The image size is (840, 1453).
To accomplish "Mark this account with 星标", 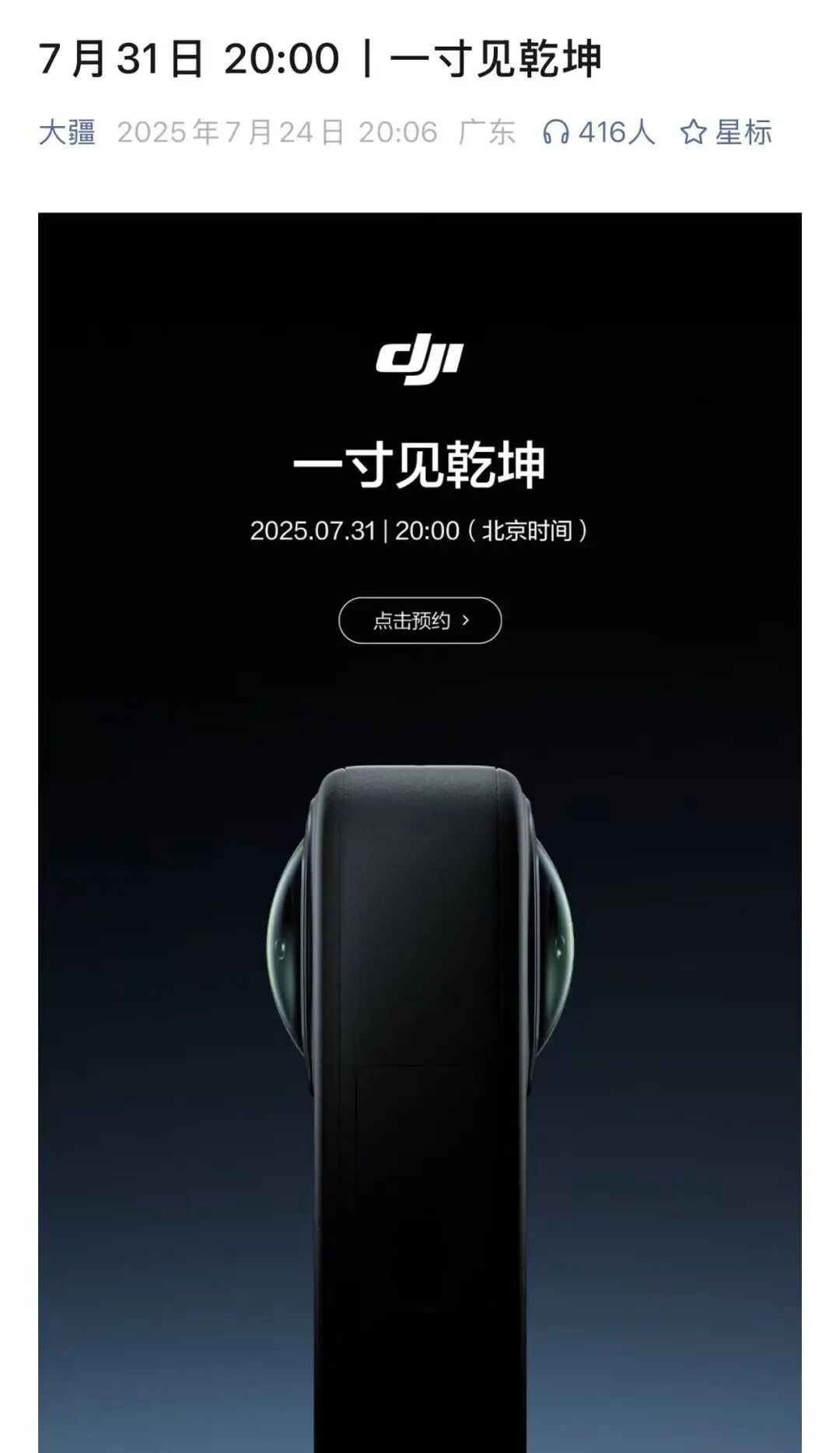I will [726, 132].
